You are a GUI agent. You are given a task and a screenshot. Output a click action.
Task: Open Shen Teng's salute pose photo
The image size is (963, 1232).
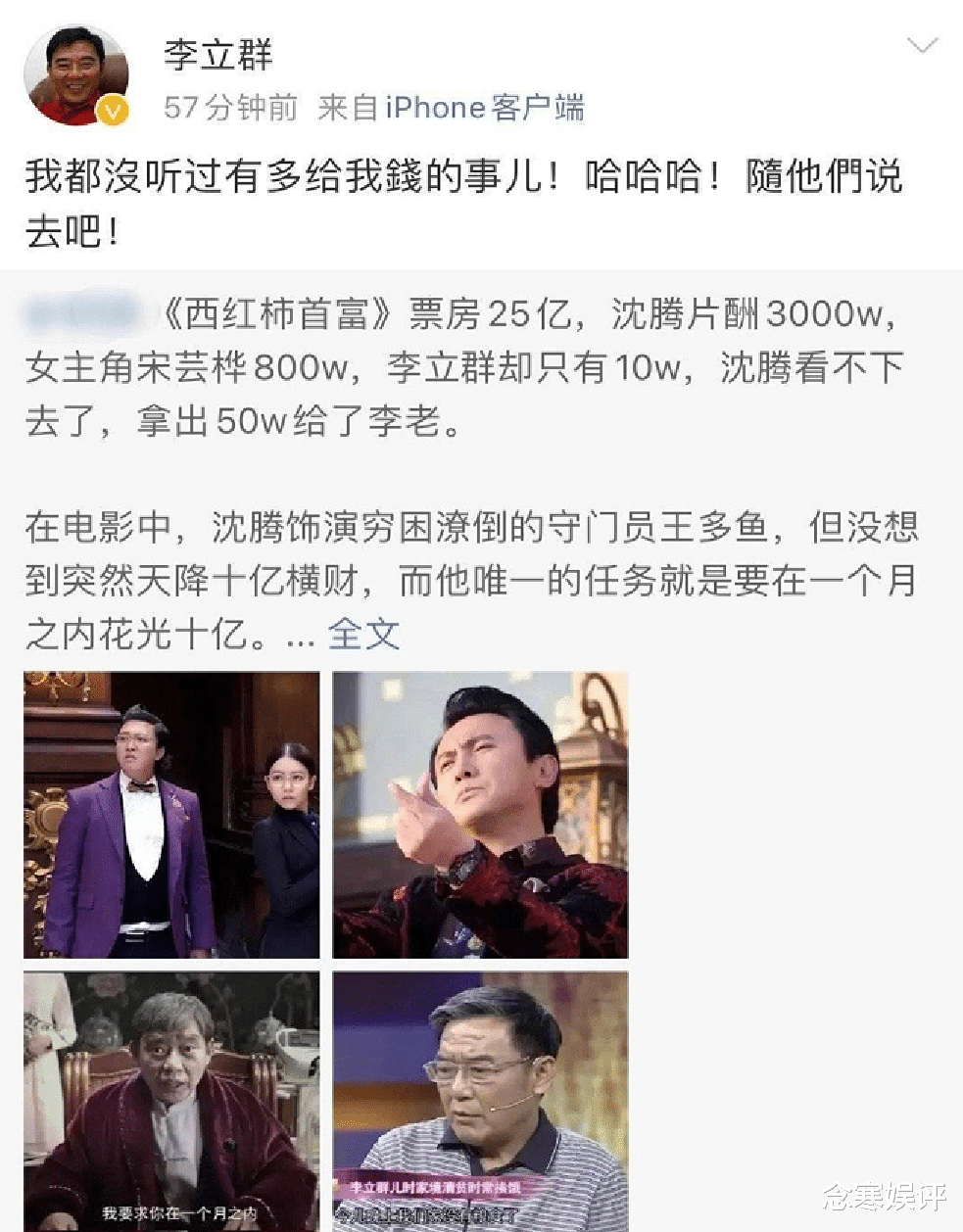478,816
